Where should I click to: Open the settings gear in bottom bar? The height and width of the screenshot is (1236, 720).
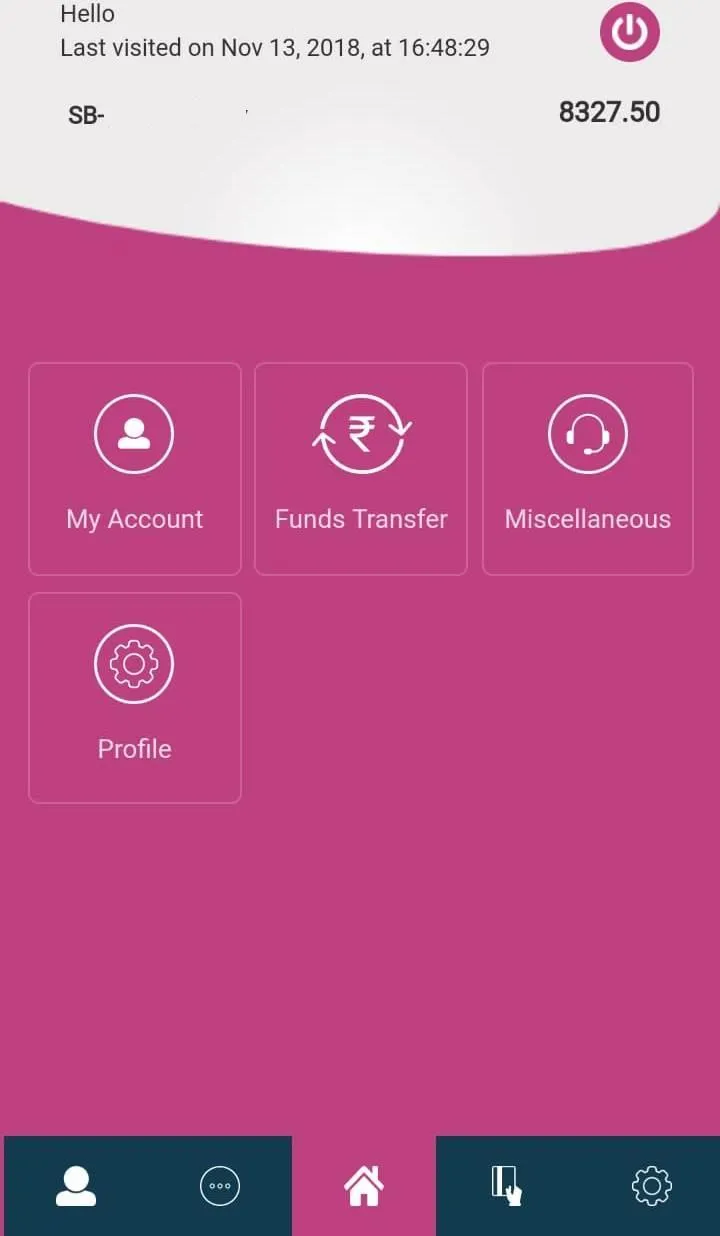[651, 1186]
